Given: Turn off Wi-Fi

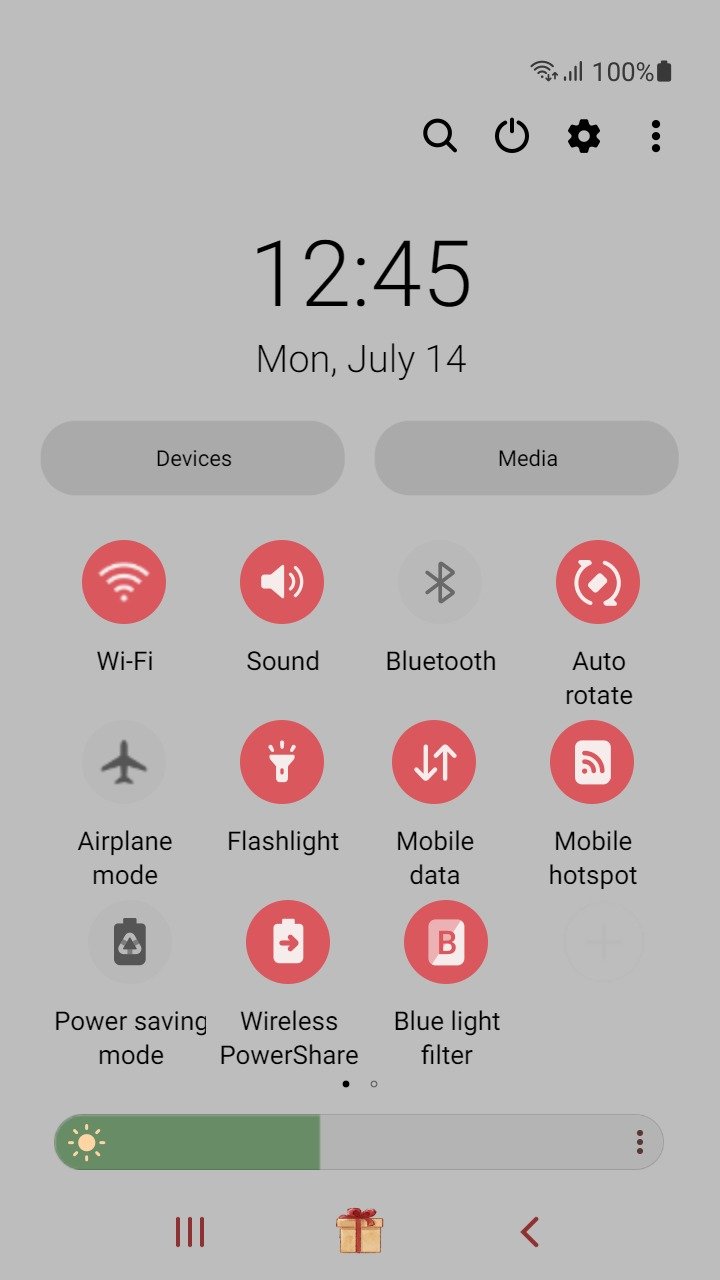Looking at the screenshot, I should (124, 582).
